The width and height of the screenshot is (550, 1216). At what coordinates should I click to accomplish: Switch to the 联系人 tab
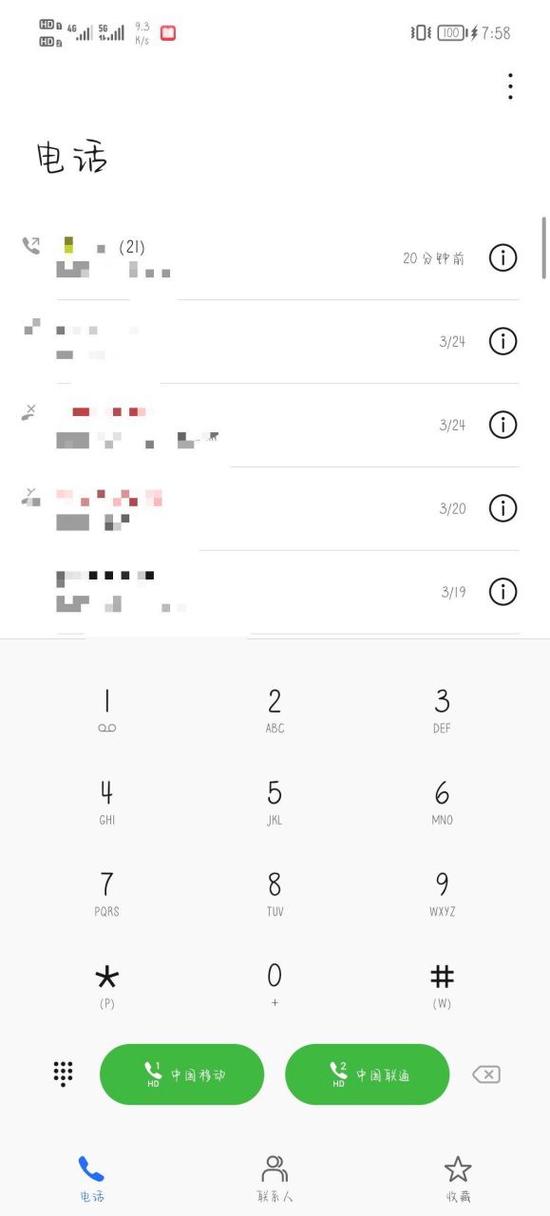tap(274, 1179)
